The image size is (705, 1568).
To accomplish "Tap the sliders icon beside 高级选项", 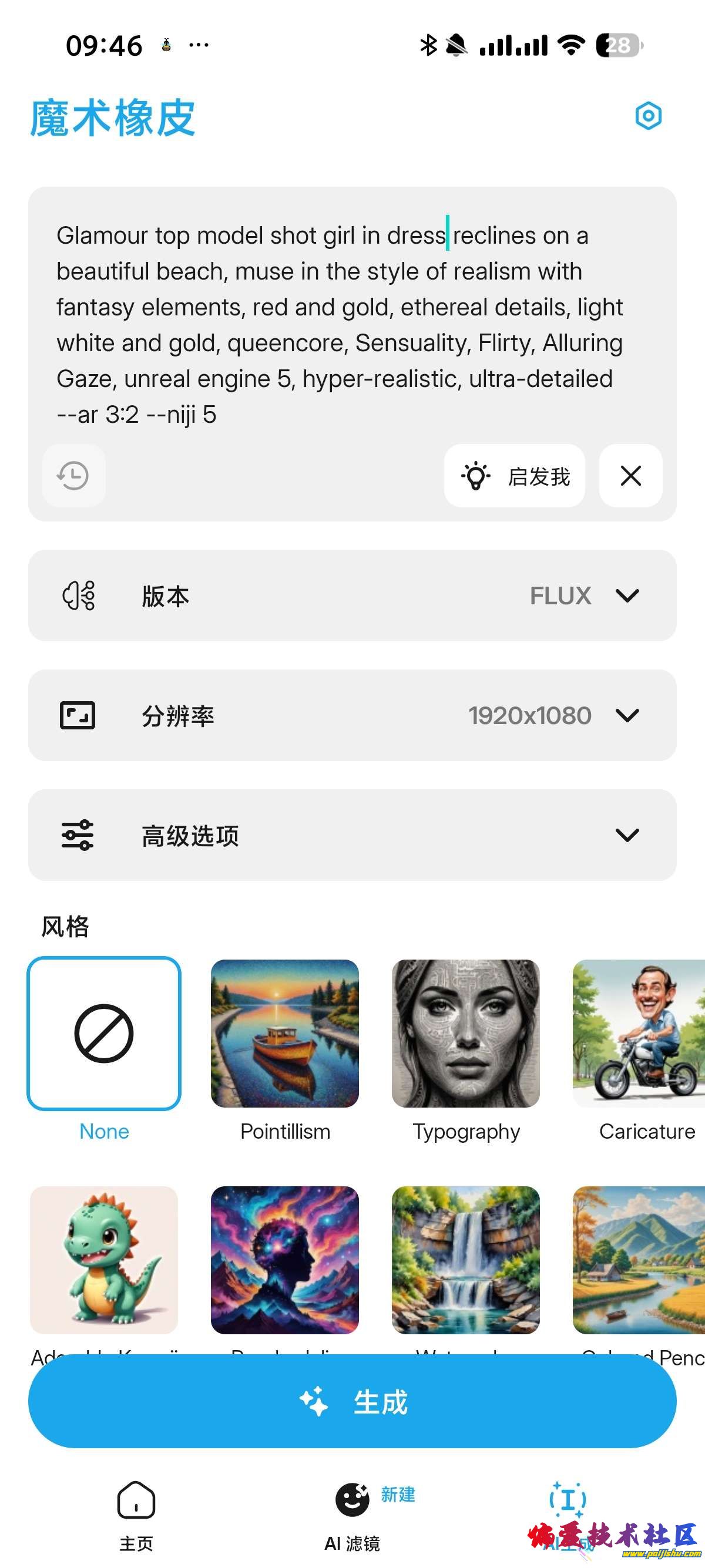I will (x=77, y=836).
